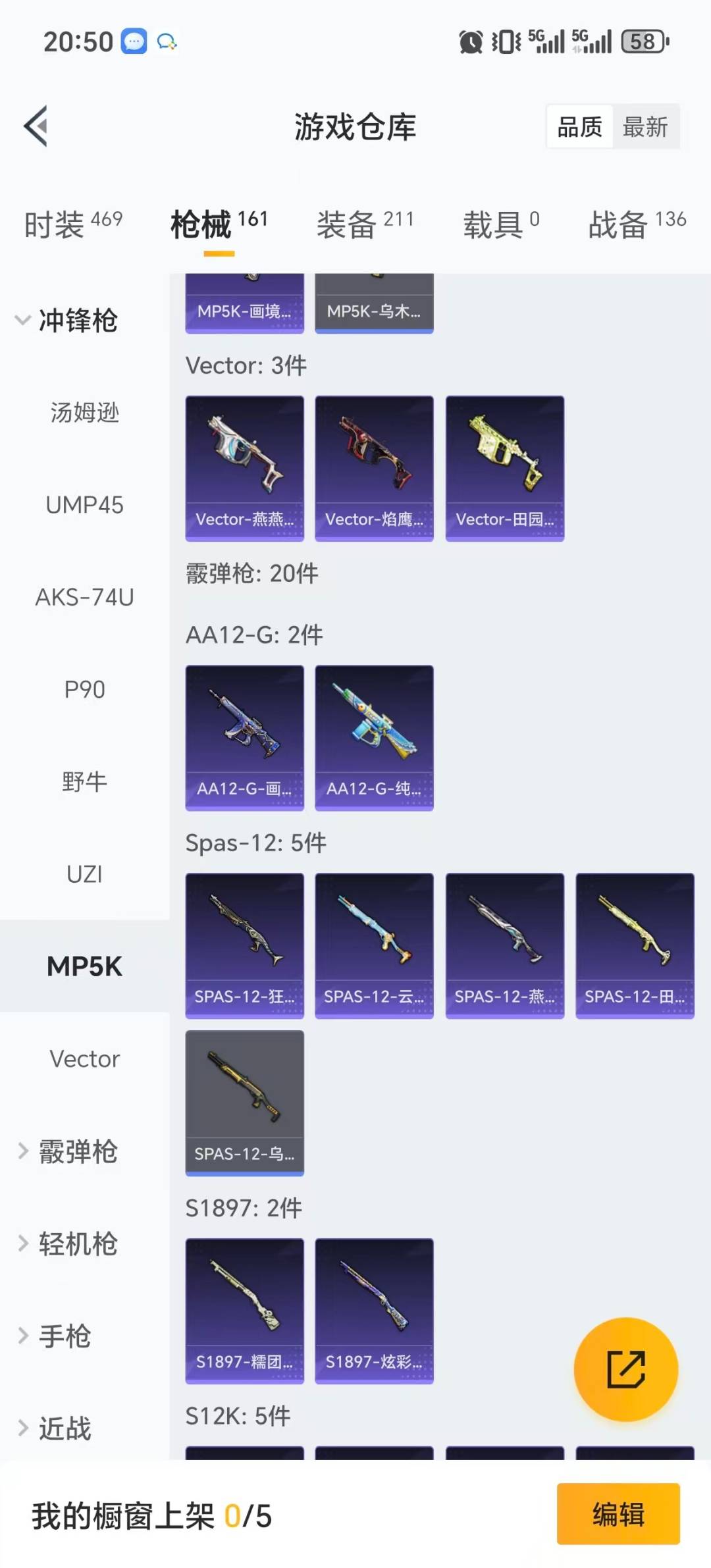Select the MP5K category in sidebar
The image size is (711, 1568).
click(85, 966)
